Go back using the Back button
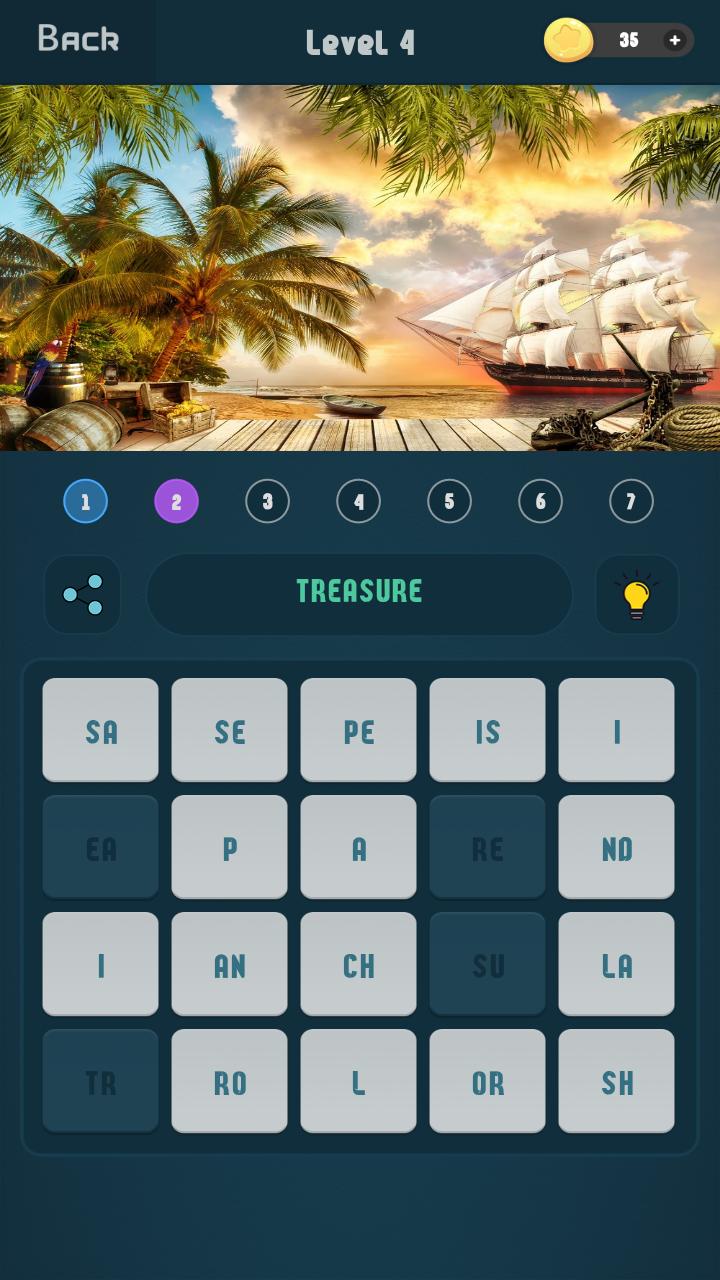720x1280 pixels. (x=78, y=39)
